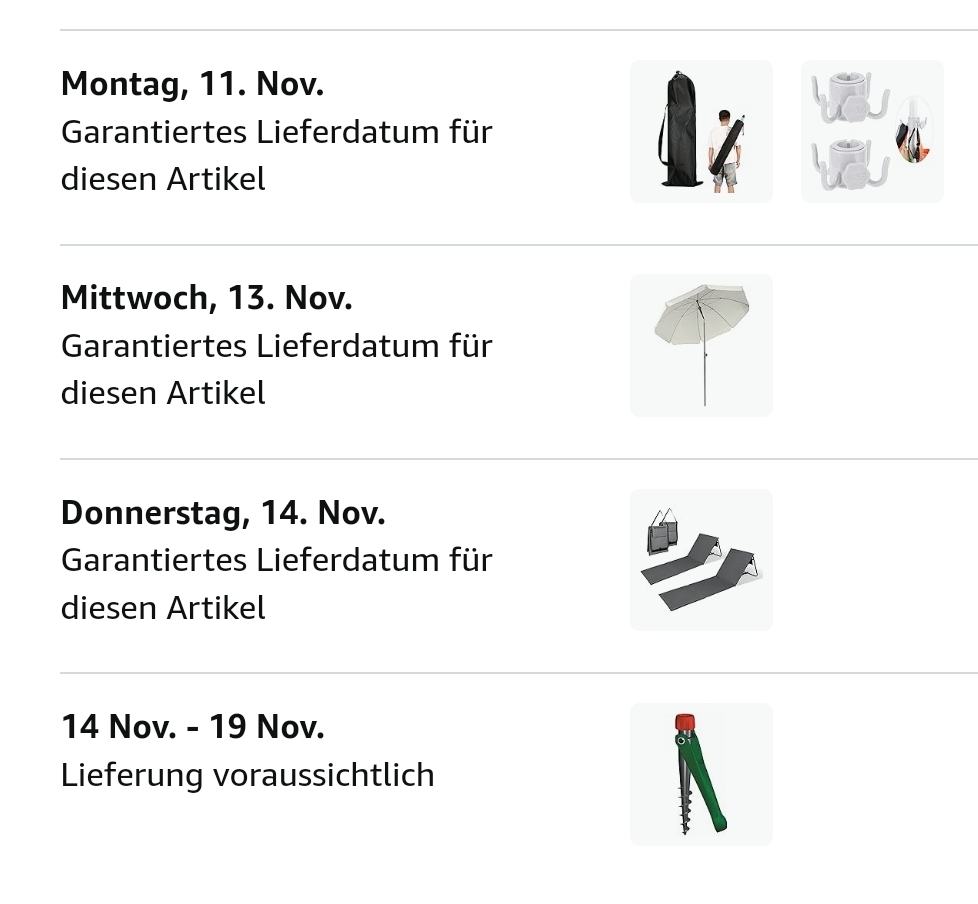
Task: Open the white umbrella hooks product thumbnail
Action: coord(871,131)
